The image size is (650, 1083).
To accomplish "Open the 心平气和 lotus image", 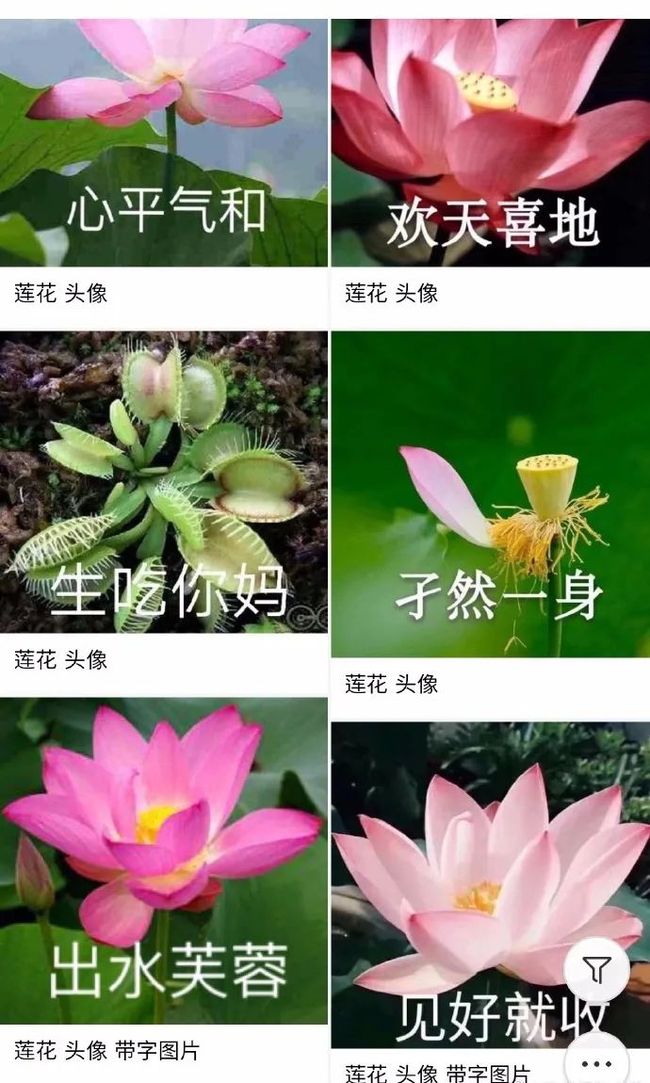I will tap(164, 142).
